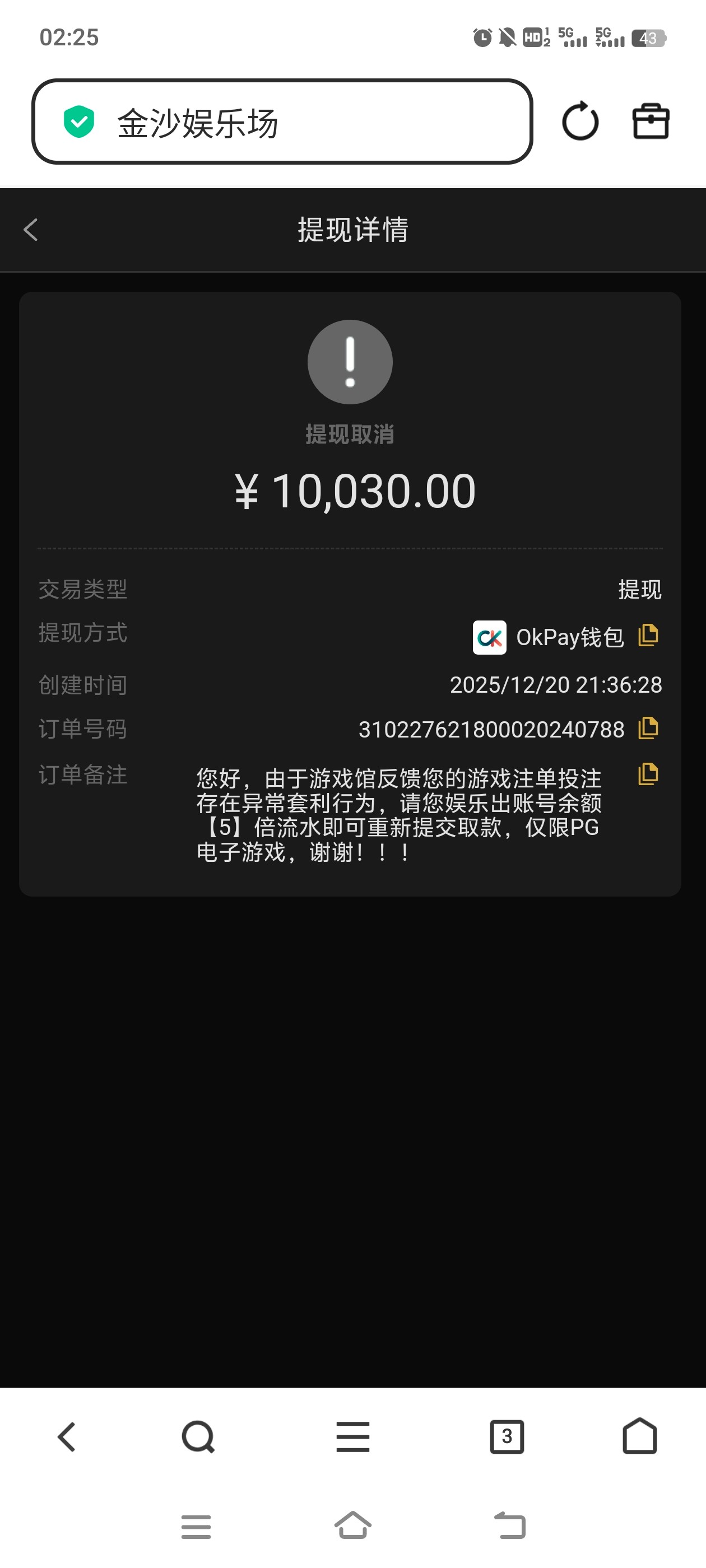View the 3 open browser tabs
The height and width of the screenshot is (1568, 706).
coord(507,1437)
